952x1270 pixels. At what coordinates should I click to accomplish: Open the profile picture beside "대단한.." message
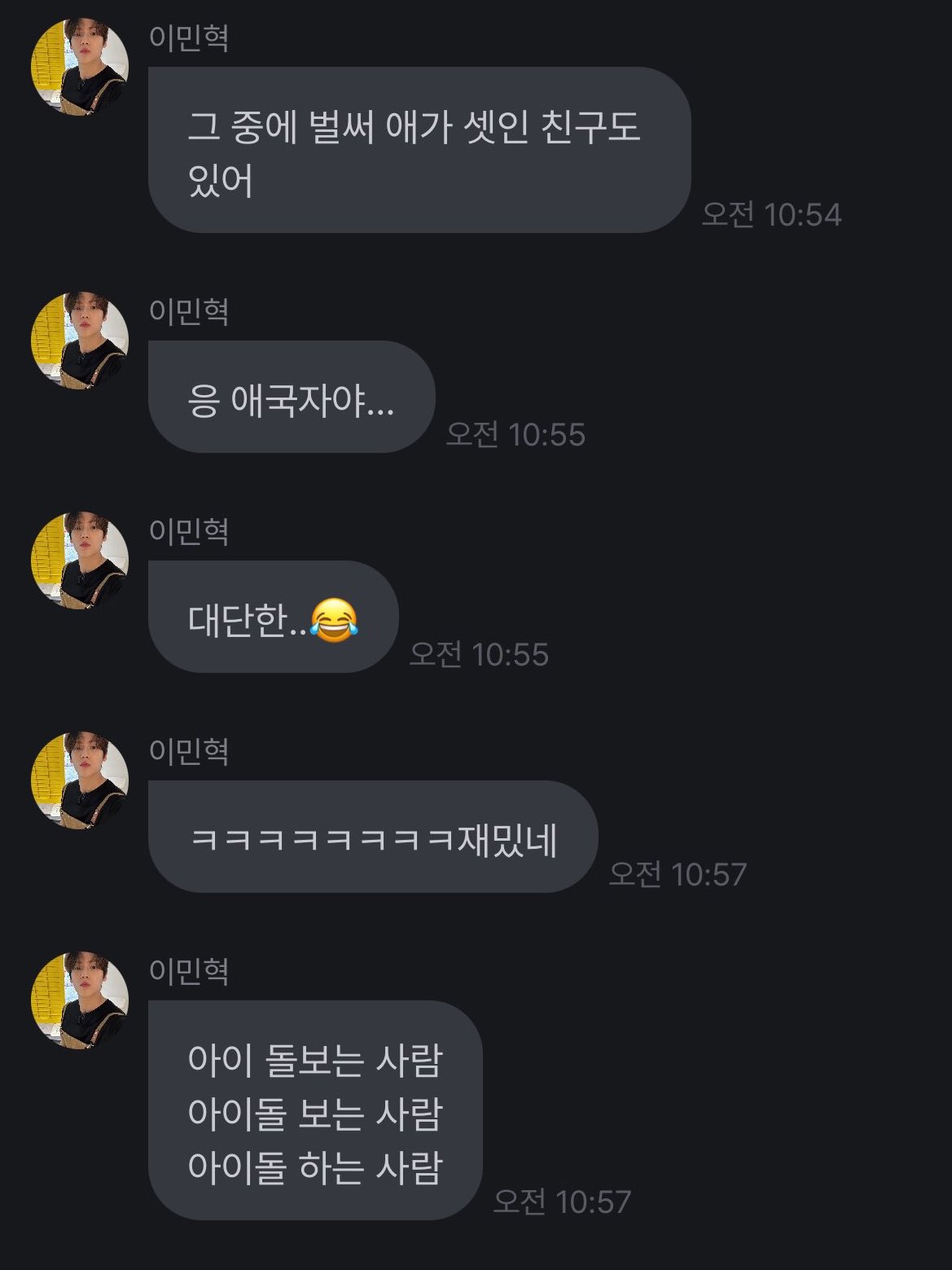(80, 560)
